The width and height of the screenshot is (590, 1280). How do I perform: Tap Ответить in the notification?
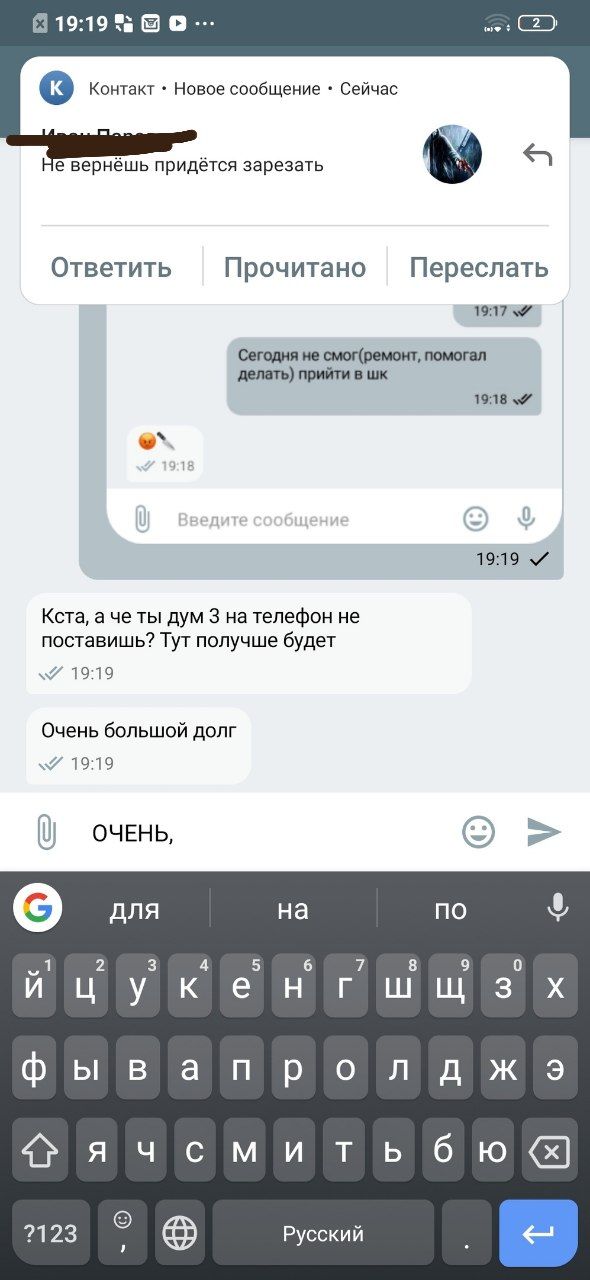click(x=111, y=267)
